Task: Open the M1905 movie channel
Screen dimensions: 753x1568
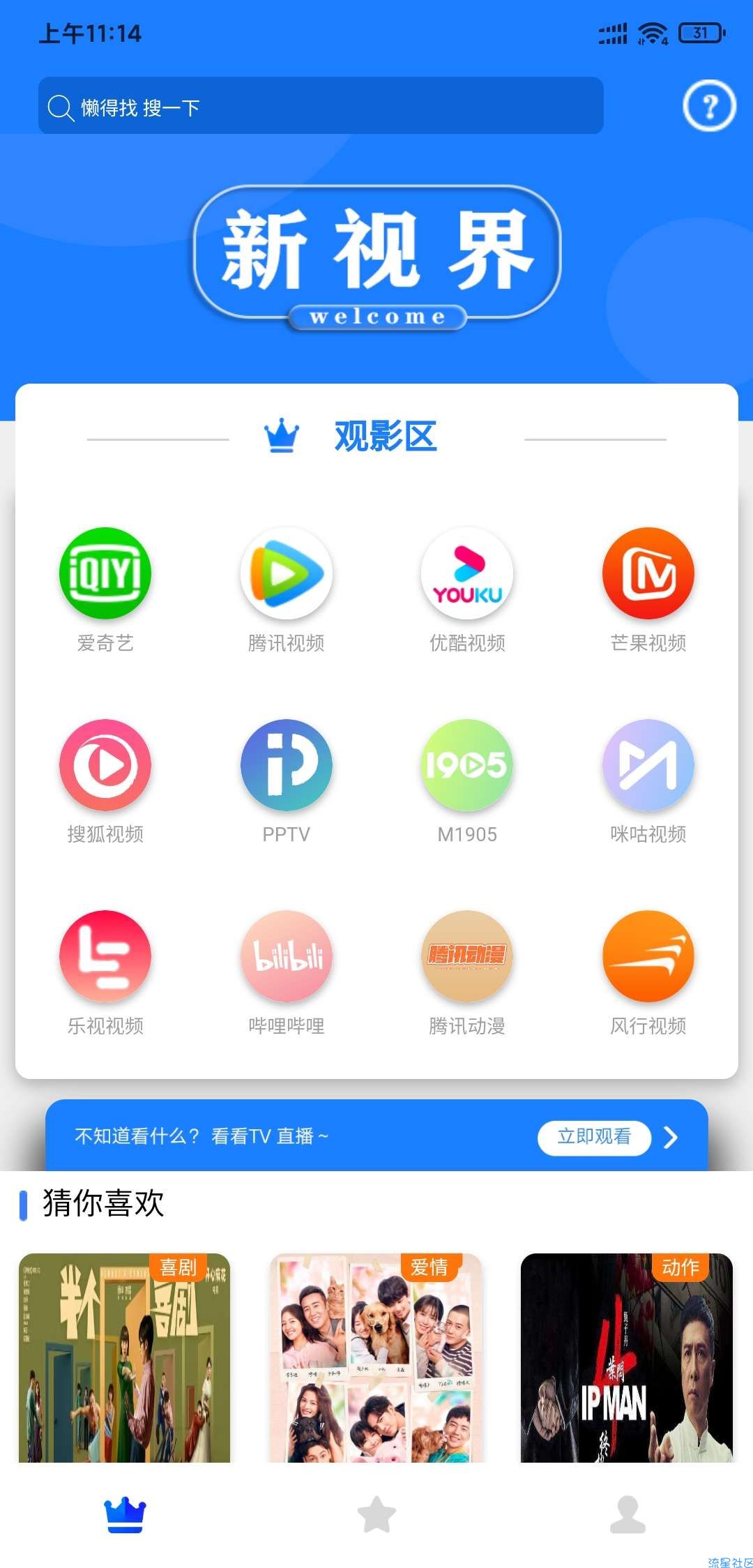Action: (467, 765)
